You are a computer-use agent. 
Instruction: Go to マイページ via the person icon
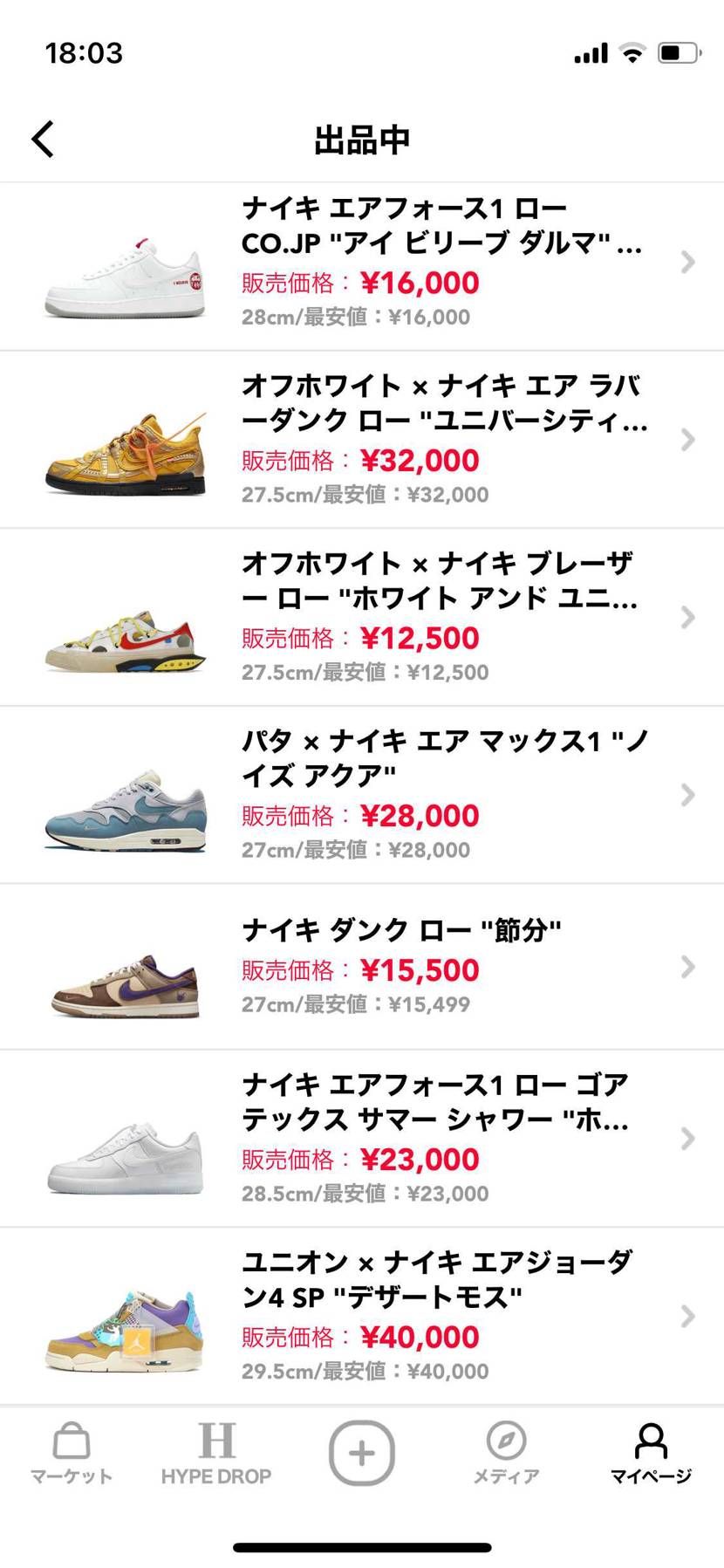coord(651,1453)
